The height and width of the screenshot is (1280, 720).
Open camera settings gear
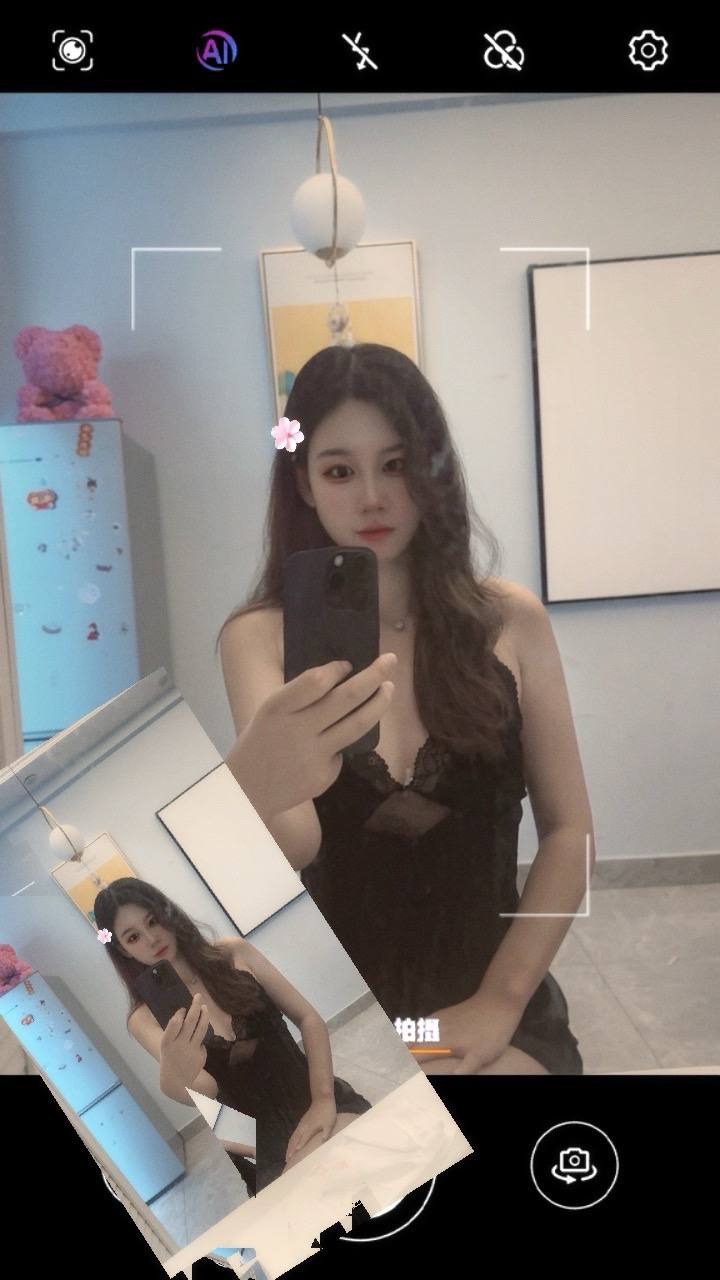click(x=648, y=50)
